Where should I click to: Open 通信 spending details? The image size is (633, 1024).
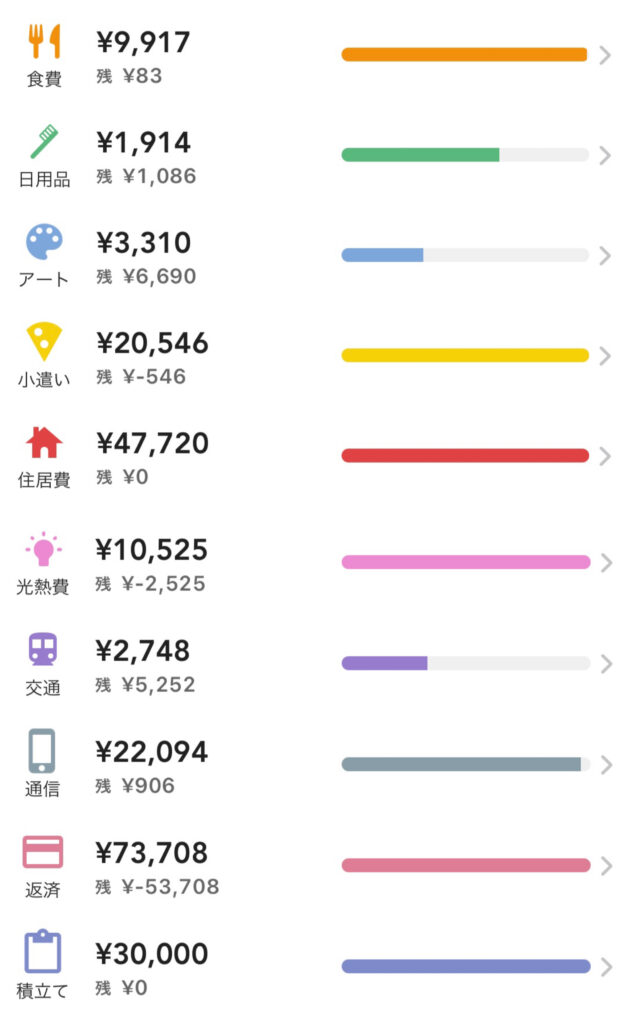[316, 765]
